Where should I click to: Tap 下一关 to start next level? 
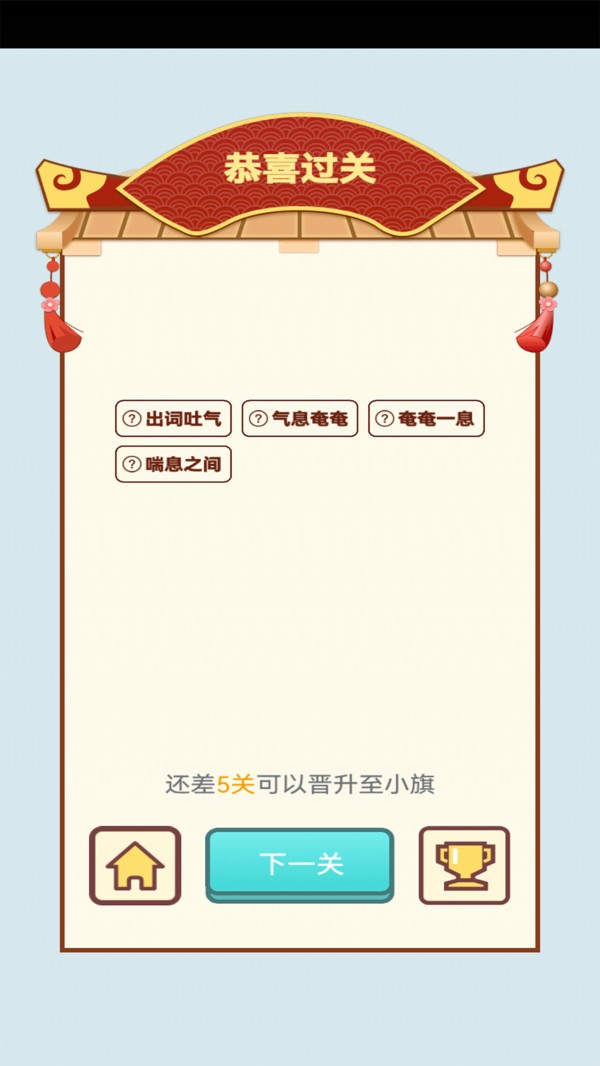300,864
